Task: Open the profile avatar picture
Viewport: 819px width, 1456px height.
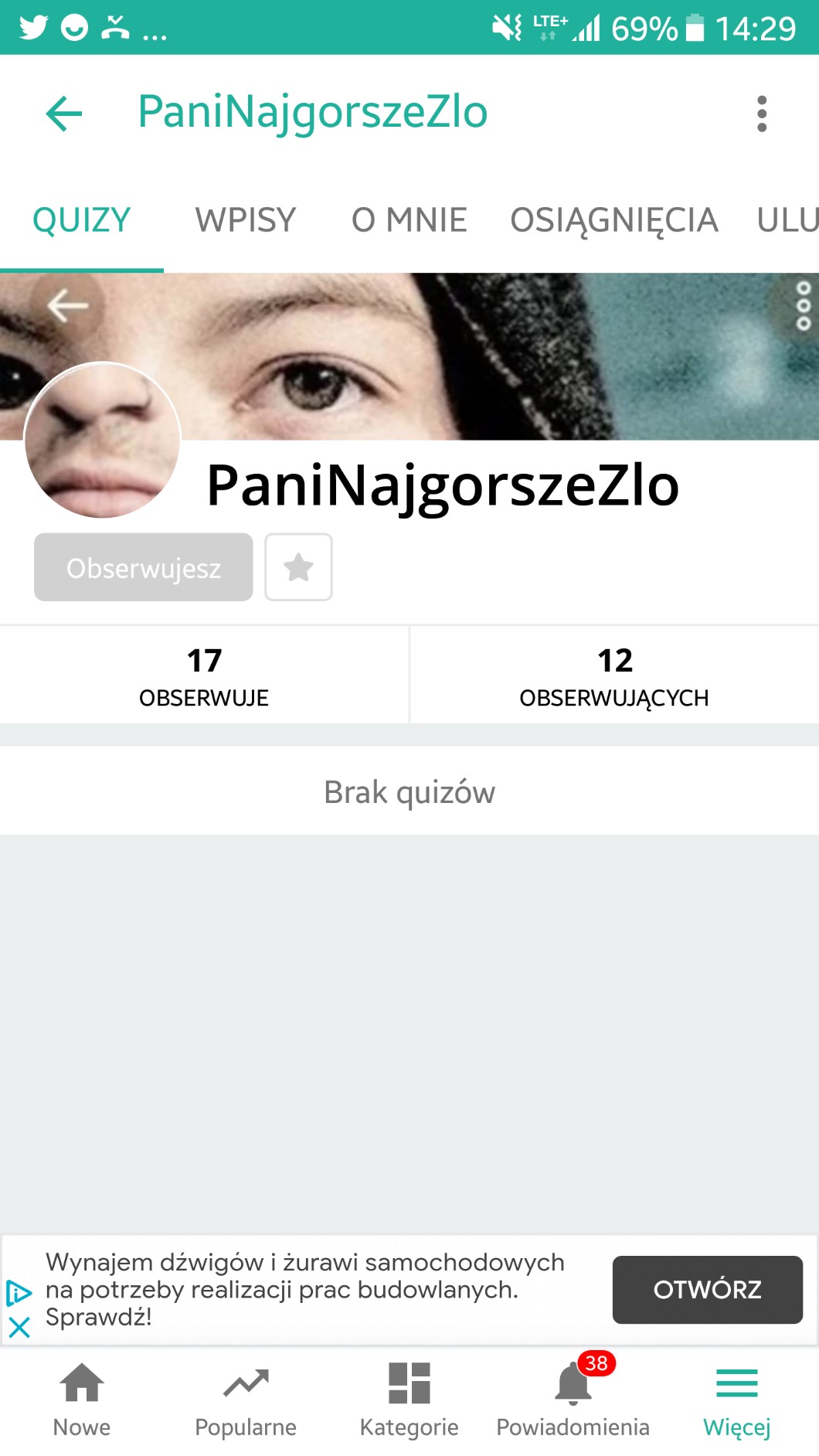Action: (x=103, y=441)
